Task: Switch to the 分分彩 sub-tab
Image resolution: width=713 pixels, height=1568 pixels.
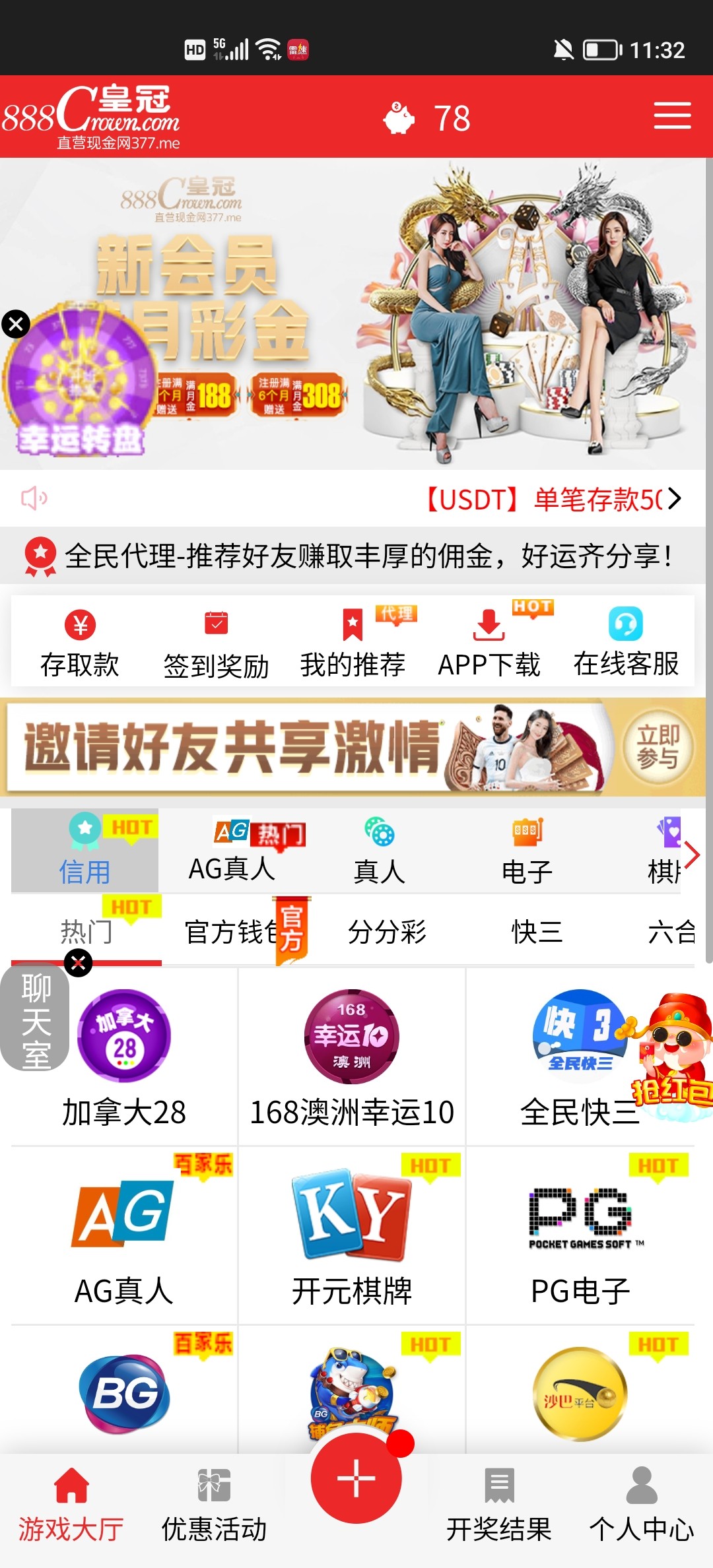Action: [387, 931]
